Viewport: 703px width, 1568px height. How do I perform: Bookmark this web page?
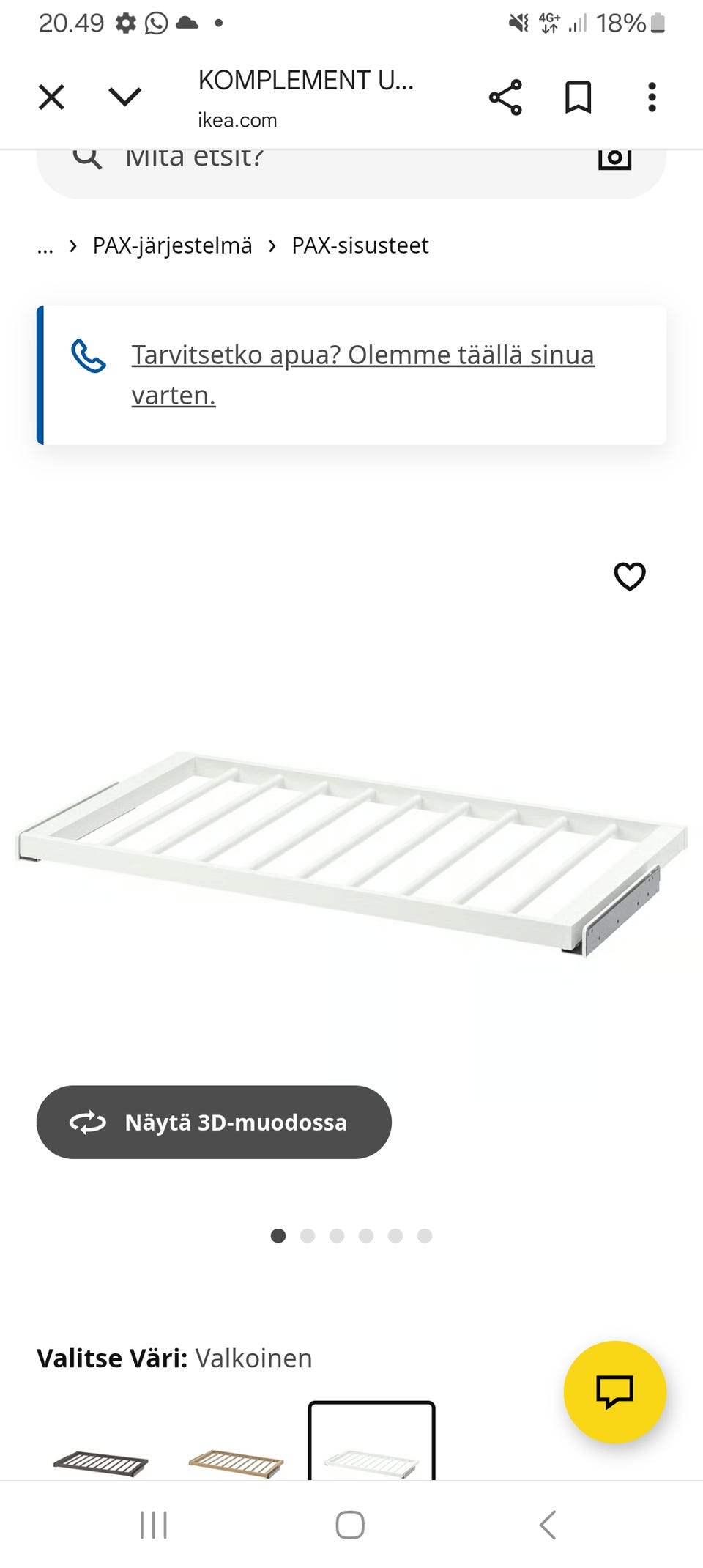[578, 97]
